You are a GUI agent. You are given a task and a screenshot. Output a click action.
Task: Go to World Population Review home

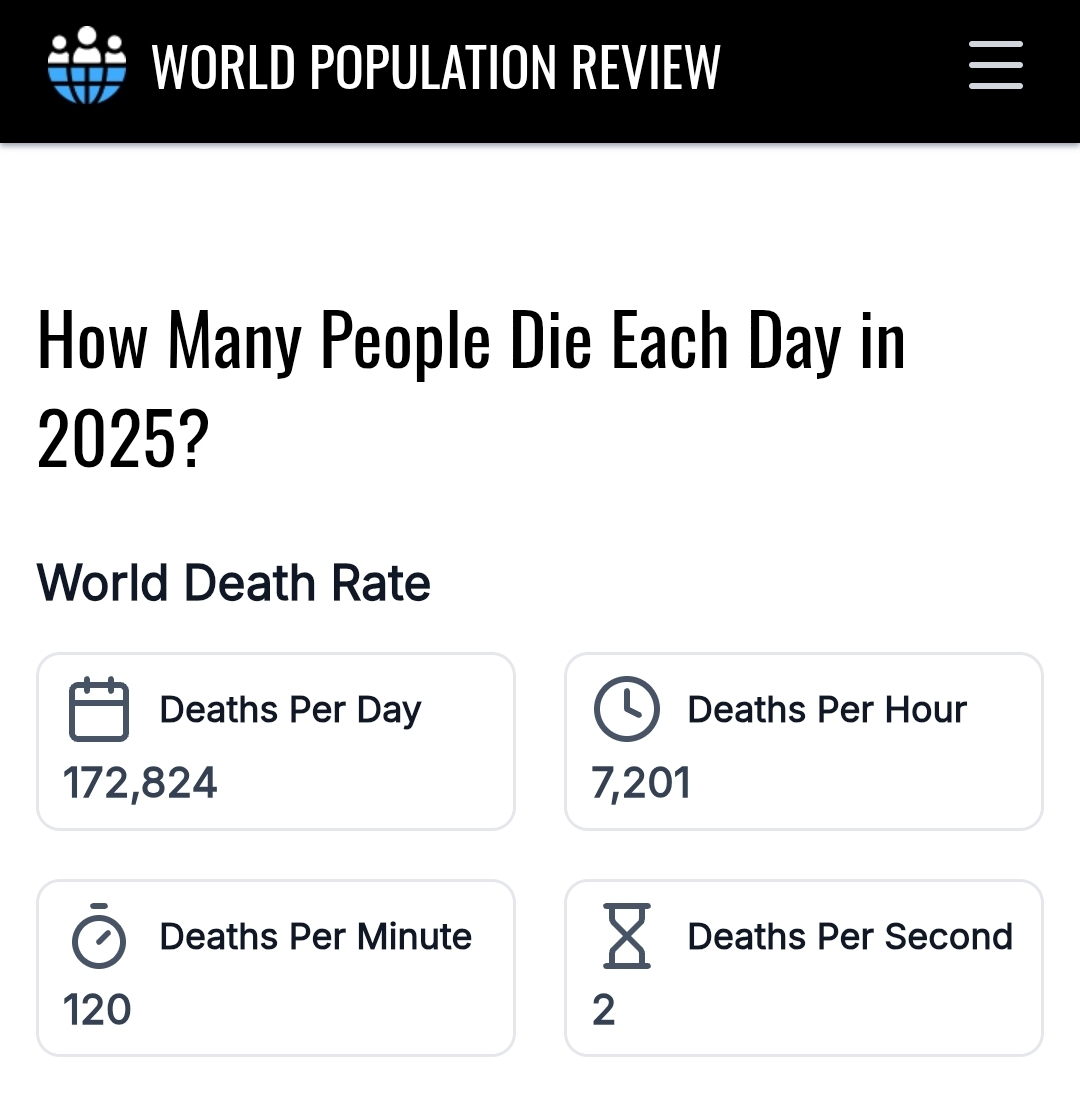(x=384, y=67)
